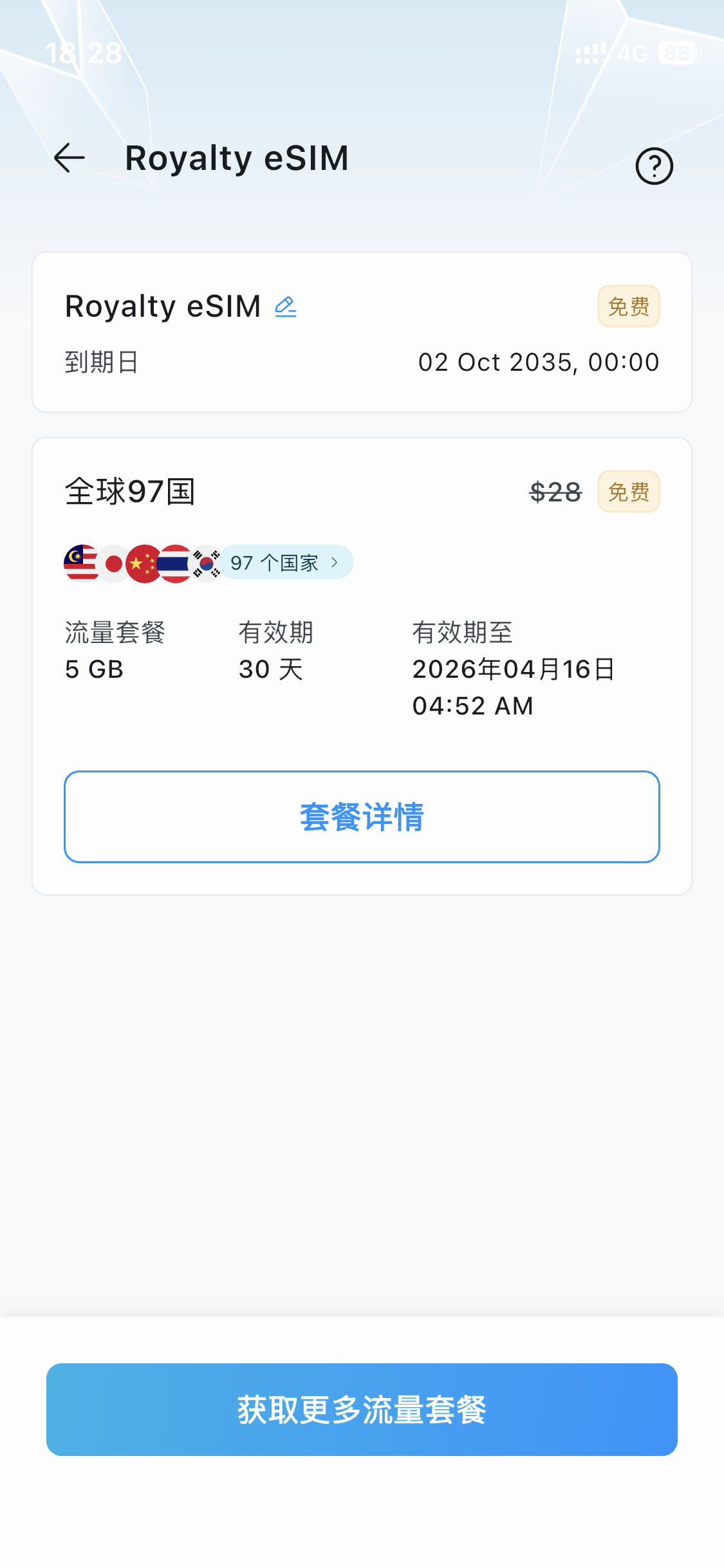The width and height of the screenshot is (724, 1568).
Task: Expand the 97 个国家 country list
Action: [285, 563]
